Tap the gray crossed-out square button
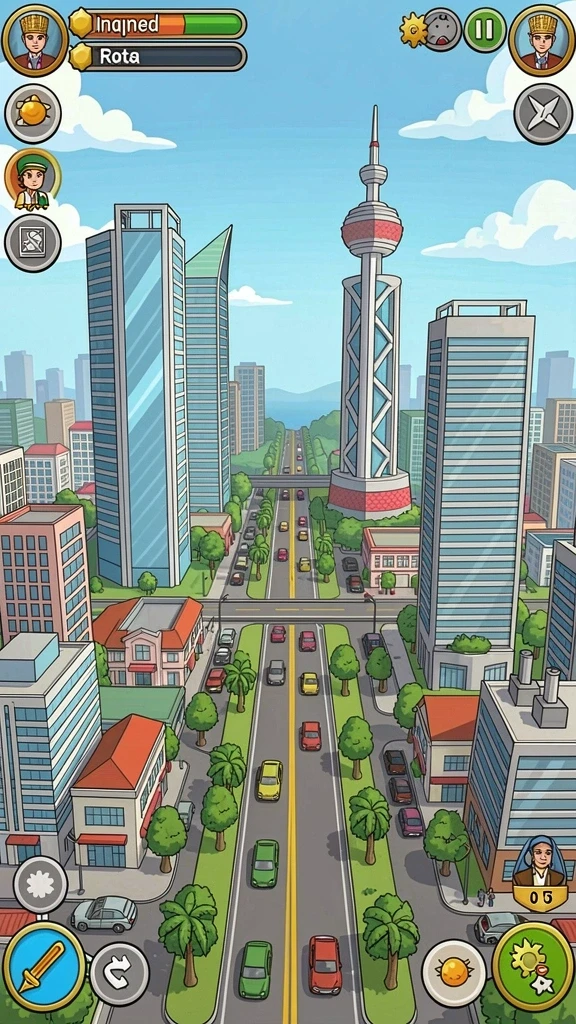Screen dimensions: 576x1024 [x=33, y=243]
